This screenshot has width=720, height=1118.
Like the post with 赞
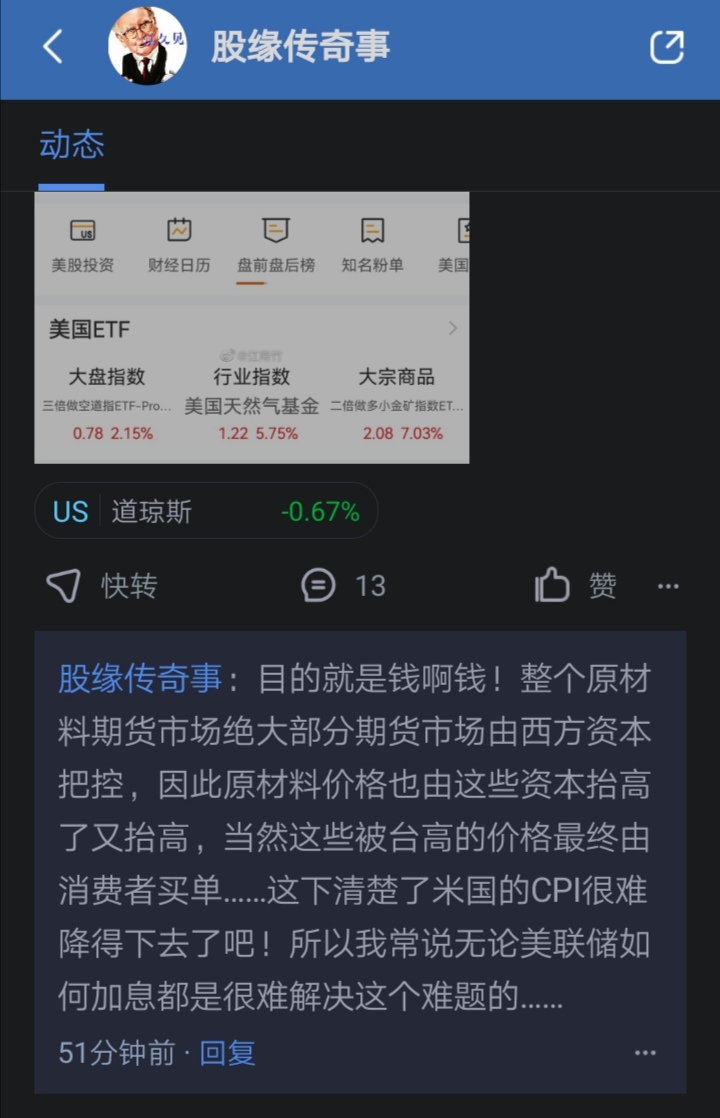coord(575,586)
